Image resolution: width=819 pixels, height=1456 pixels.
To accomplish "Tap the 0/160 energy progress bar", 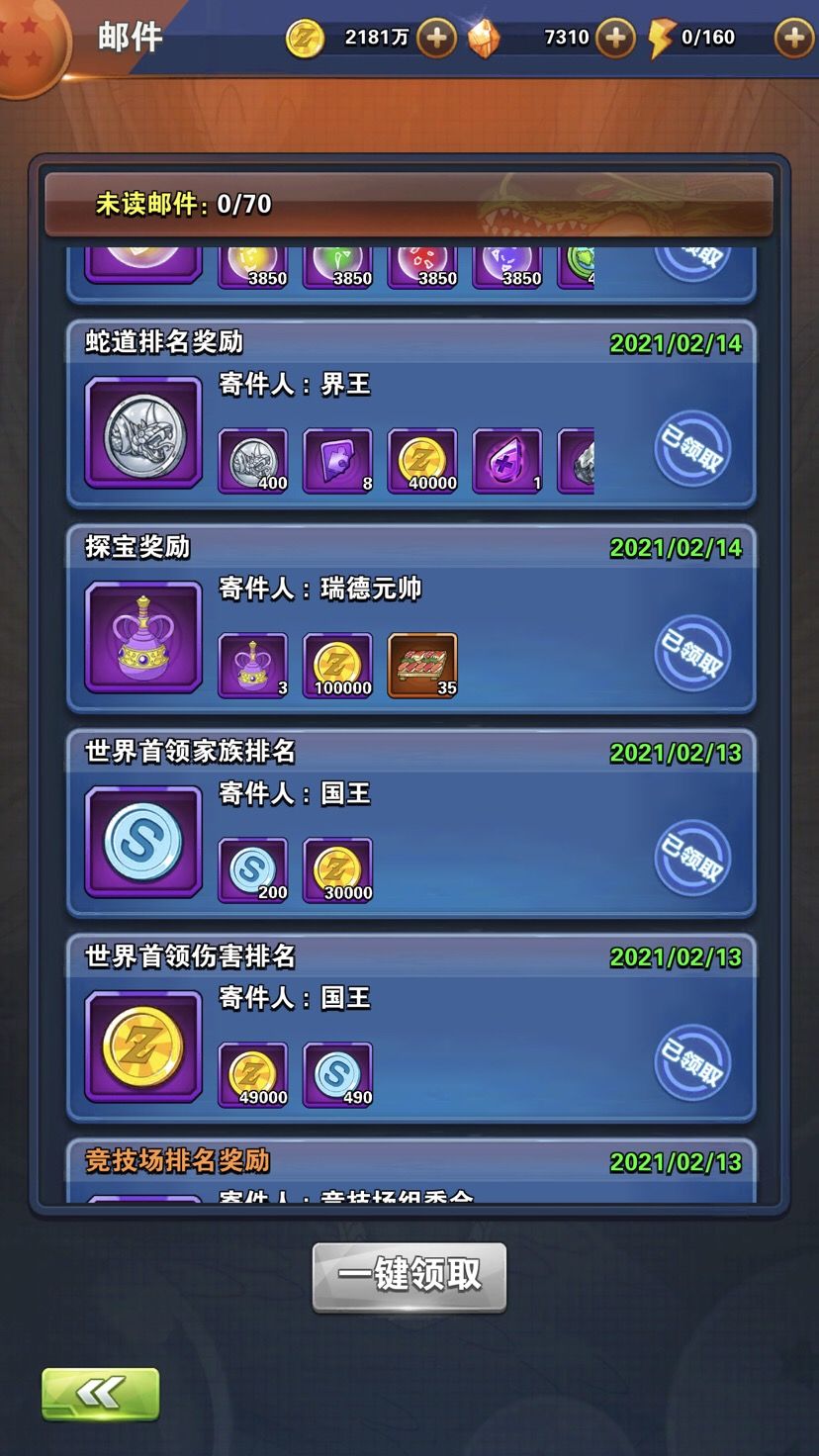I will 707,37.
